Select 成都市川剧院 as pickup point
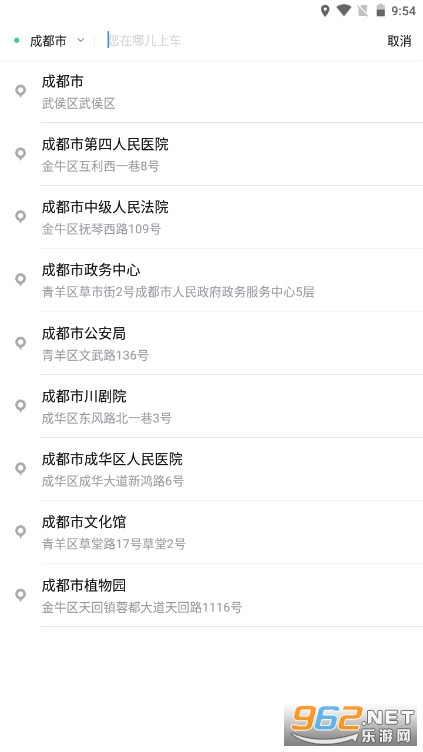The width and height of the screenshot is (423, 752). click(x=212, y=406)
